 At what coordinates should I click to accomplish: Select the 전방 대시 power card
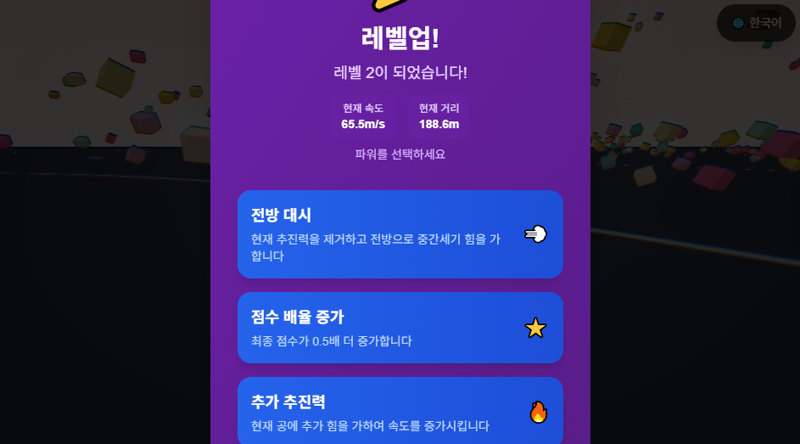coord(400,234)
